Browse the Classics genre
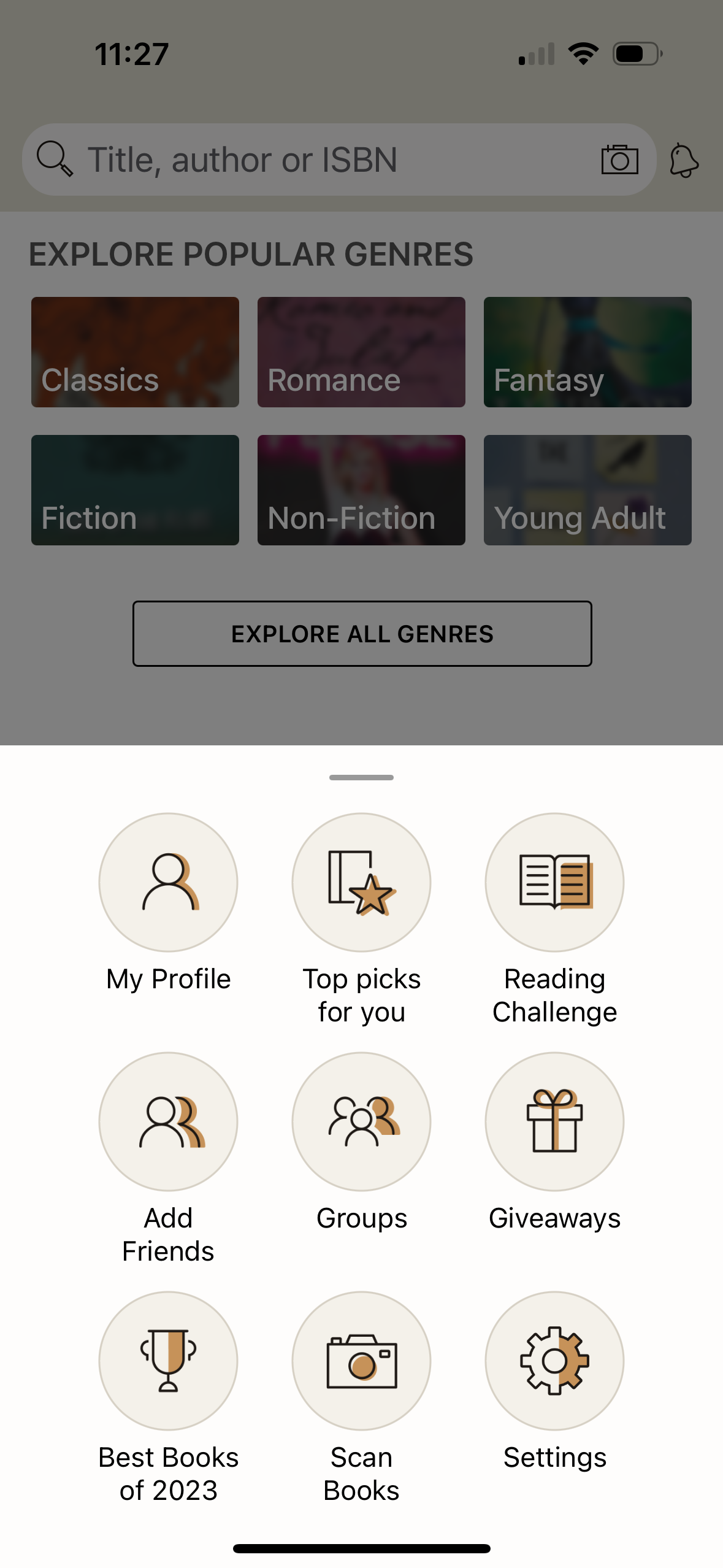This screenshot has height=1568, width=723. 135,352
